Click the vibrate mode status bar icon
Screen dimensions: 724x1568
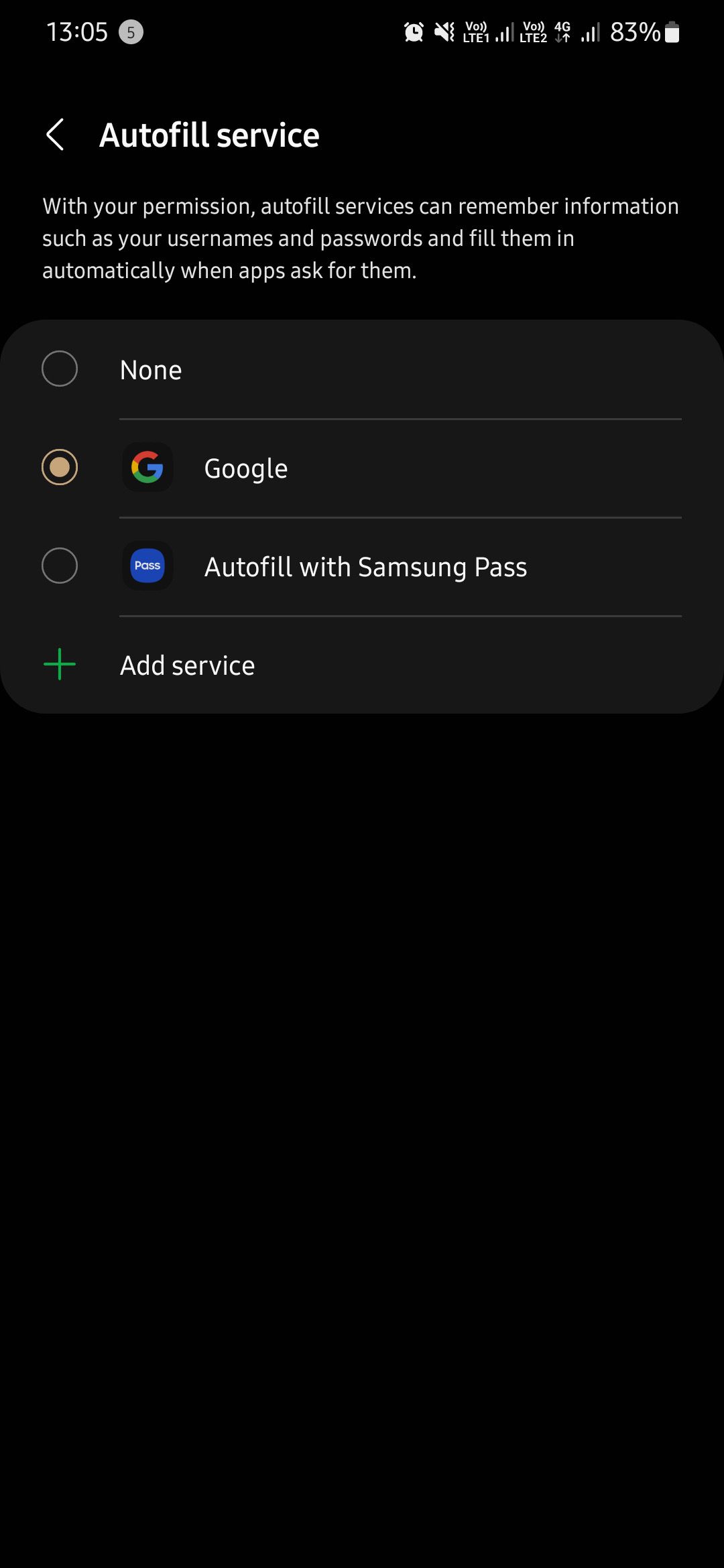coord(443,31)
